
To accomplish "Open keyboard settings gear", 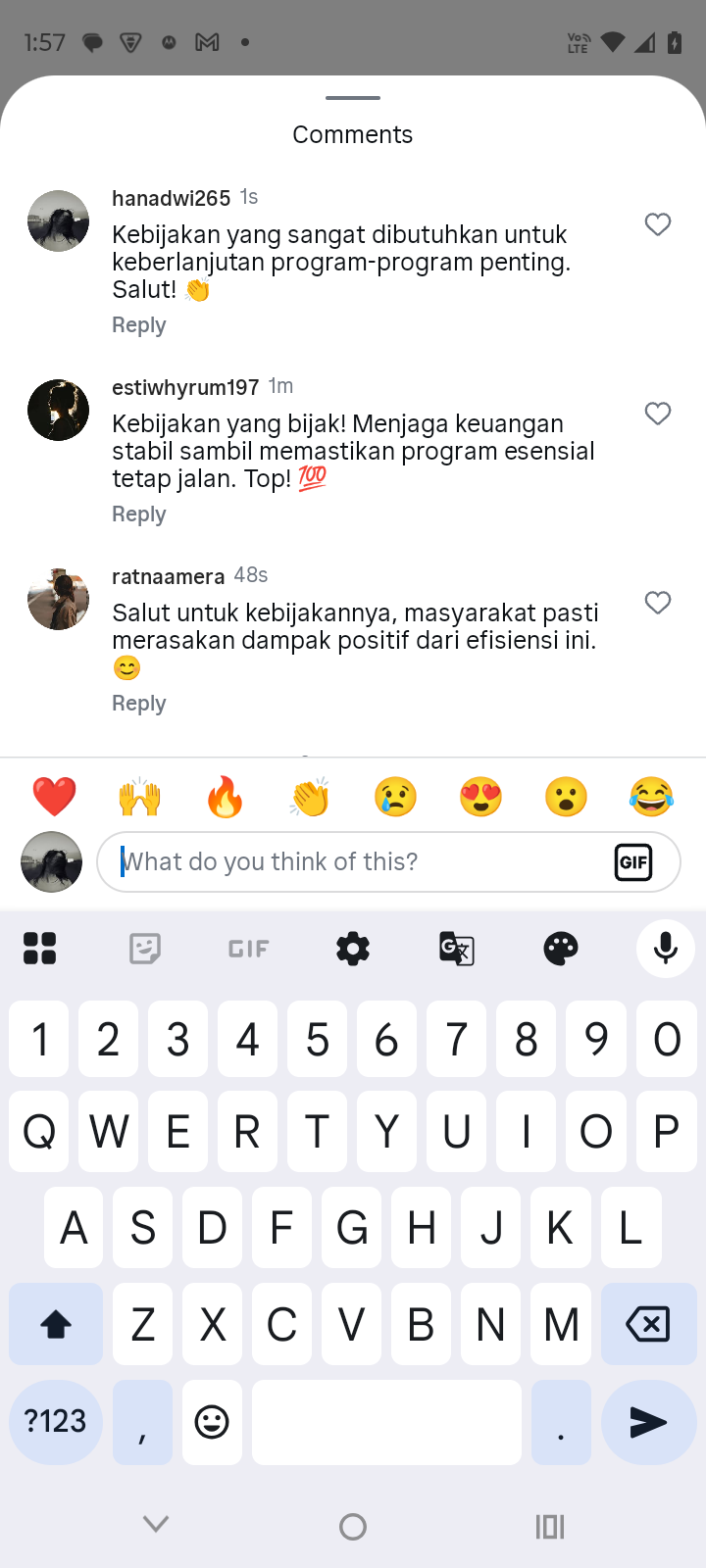I will point(353,949).
